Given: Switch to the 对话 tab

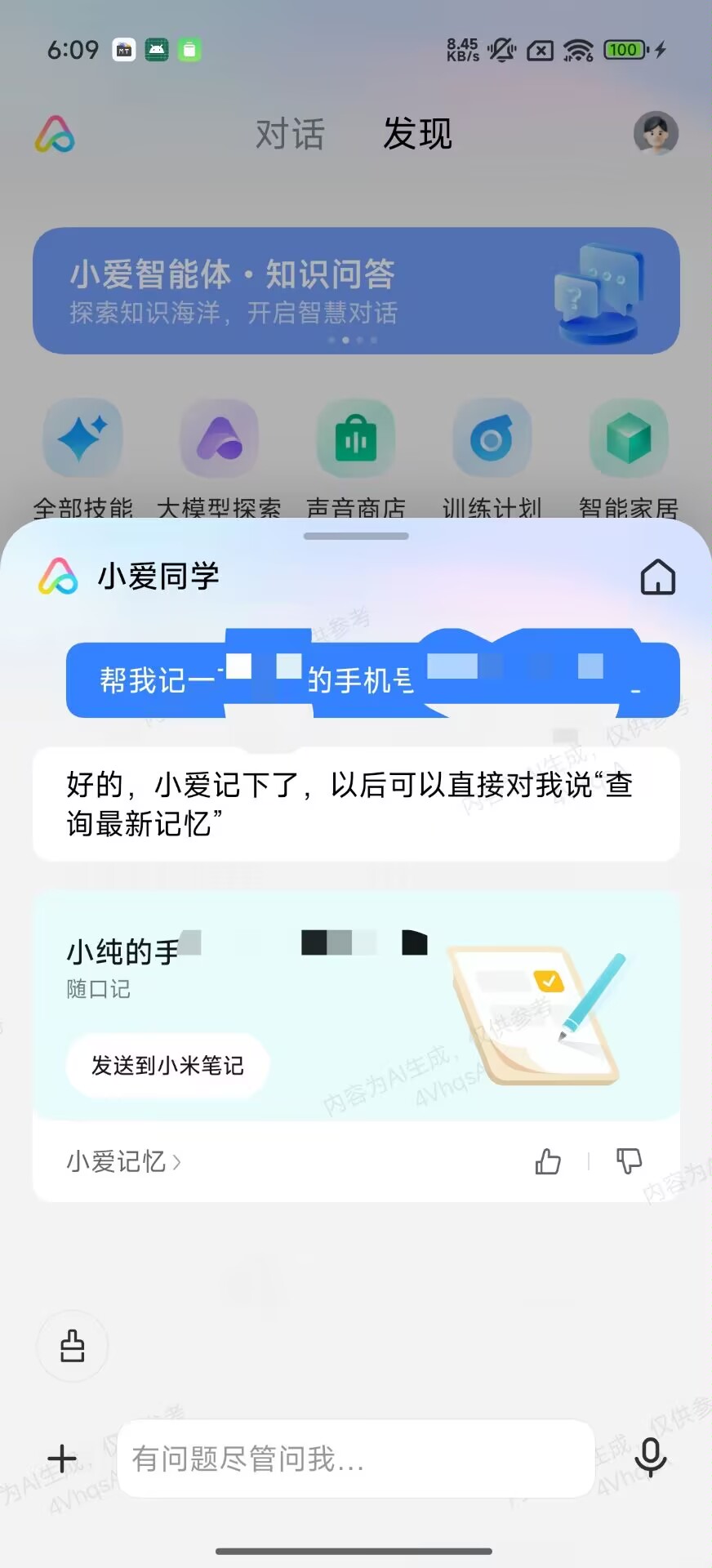Looking at the screenshot, I should pyautogui.click(x=290, y=134).
